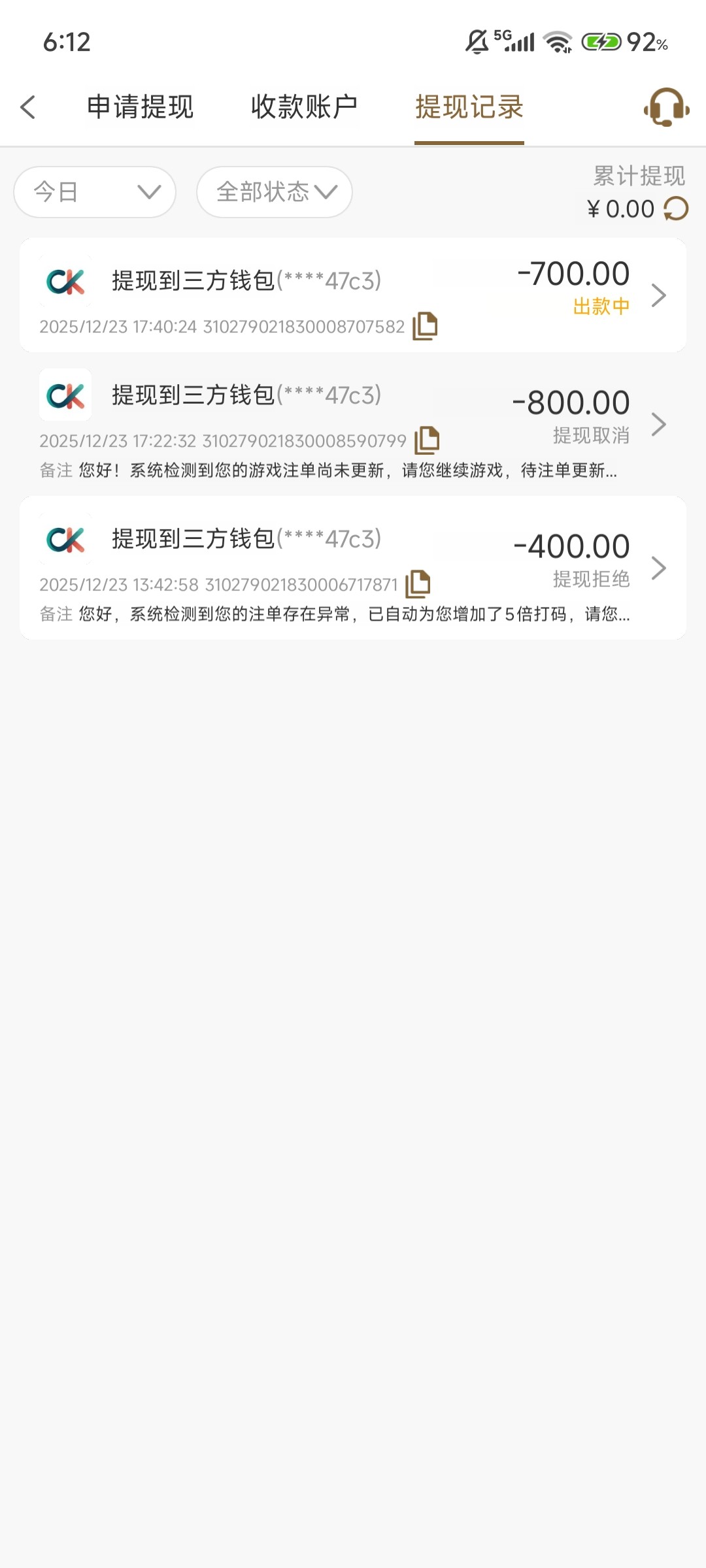Open the -400.00 提现拒绝 withdrawal record
706x1568 pixels.
(353, 567)
